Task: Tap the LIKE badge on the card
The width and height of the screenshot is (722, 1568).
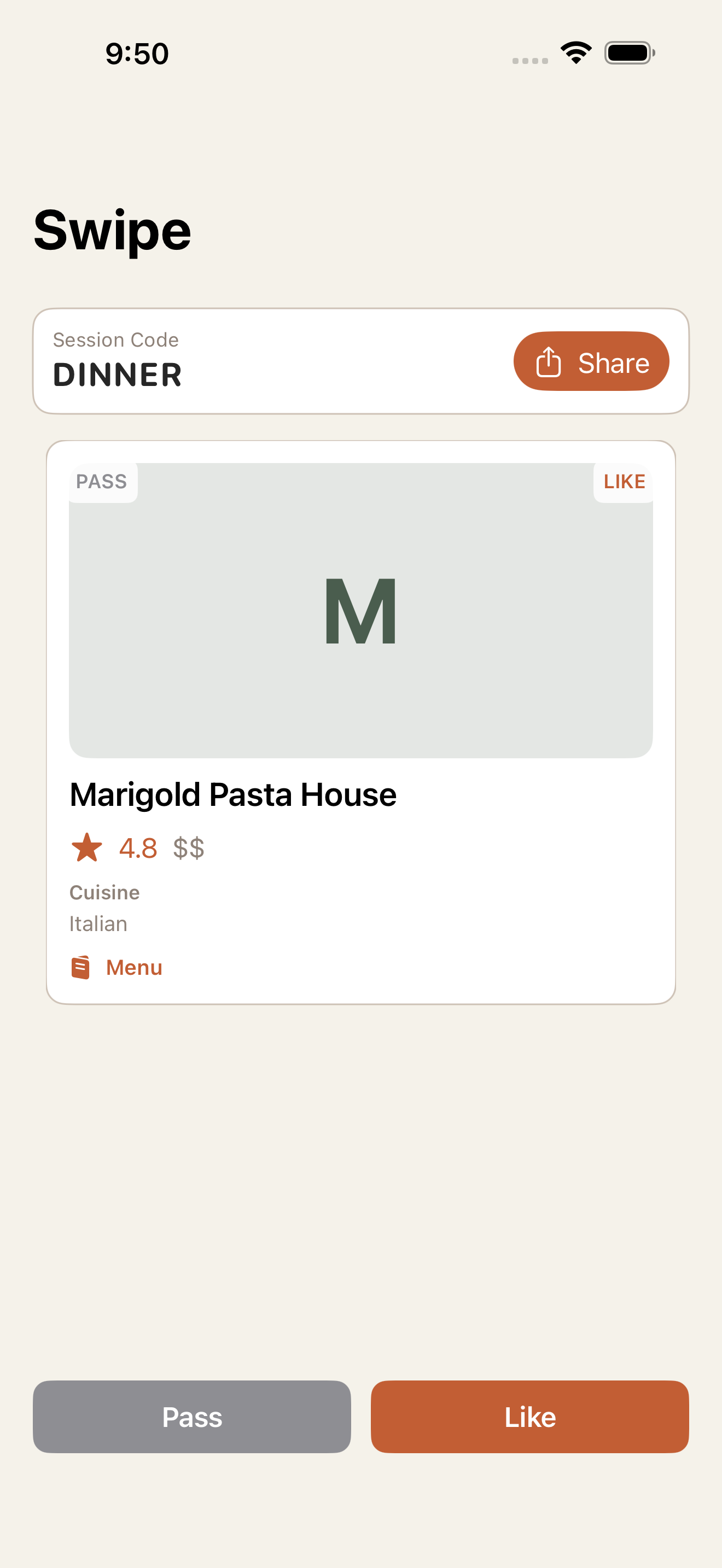Action: [x=623, y=481]
